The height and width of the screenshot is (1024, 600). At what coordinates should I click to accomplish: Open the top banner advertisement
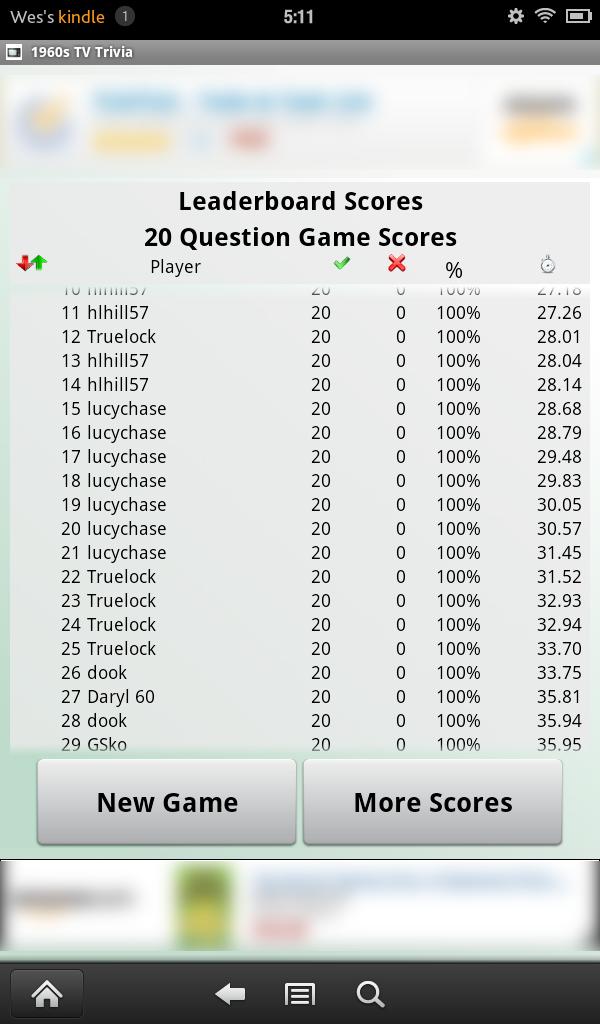(x=300, y=120)
